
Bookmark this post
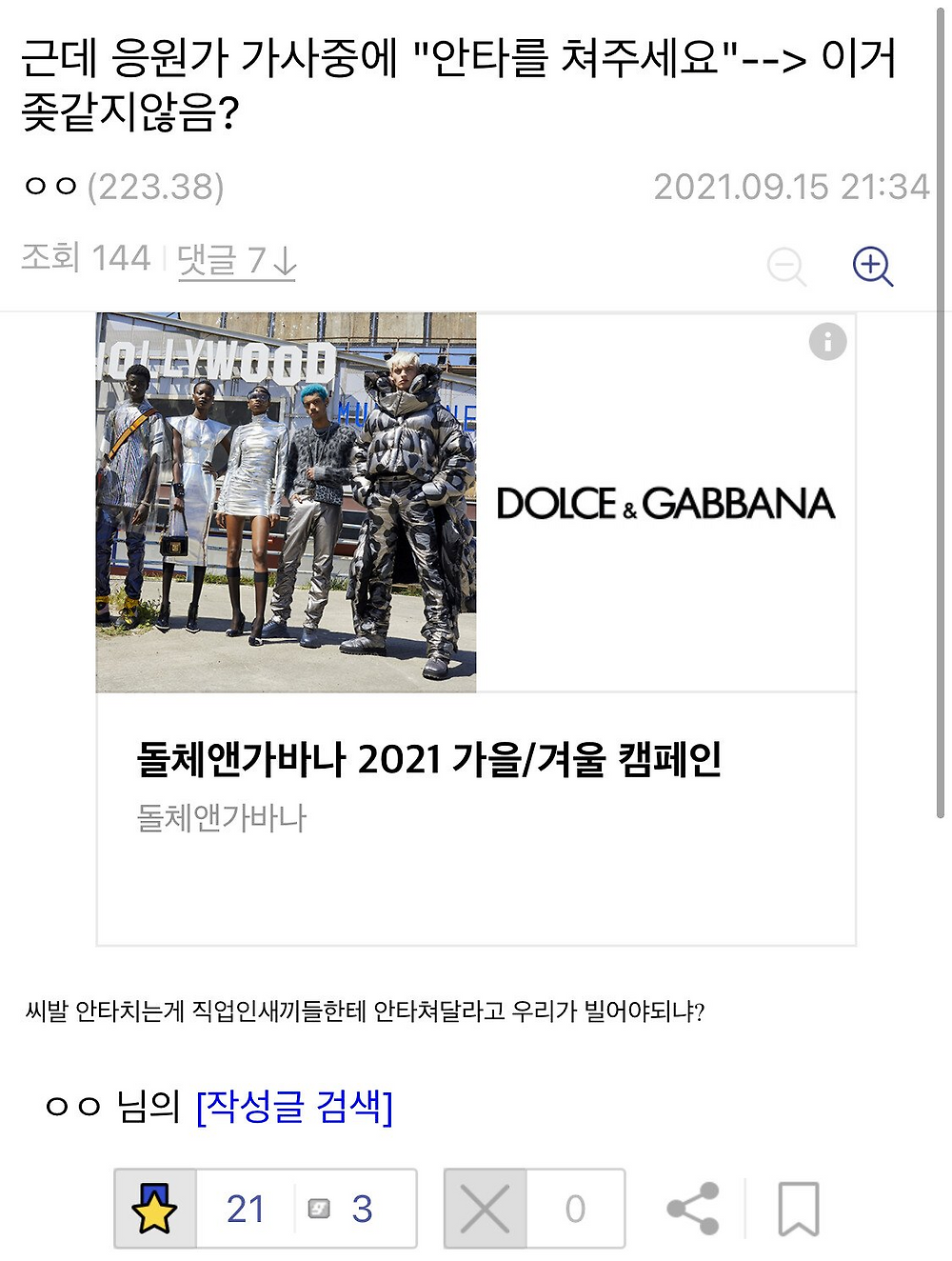click(798, 1209)
